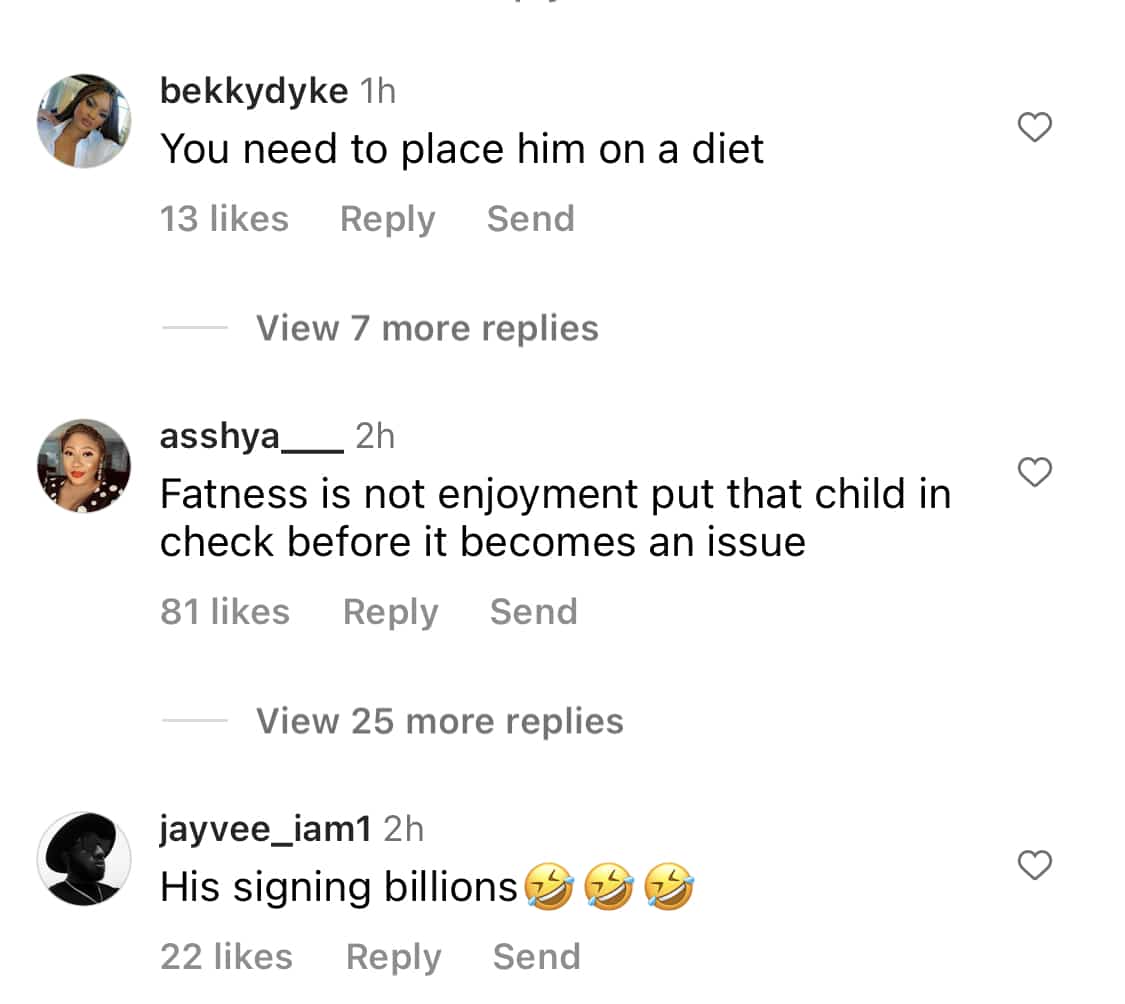Reply to bekkydyke's comment
1125x1004 pixels.
(x=387, y=219)
